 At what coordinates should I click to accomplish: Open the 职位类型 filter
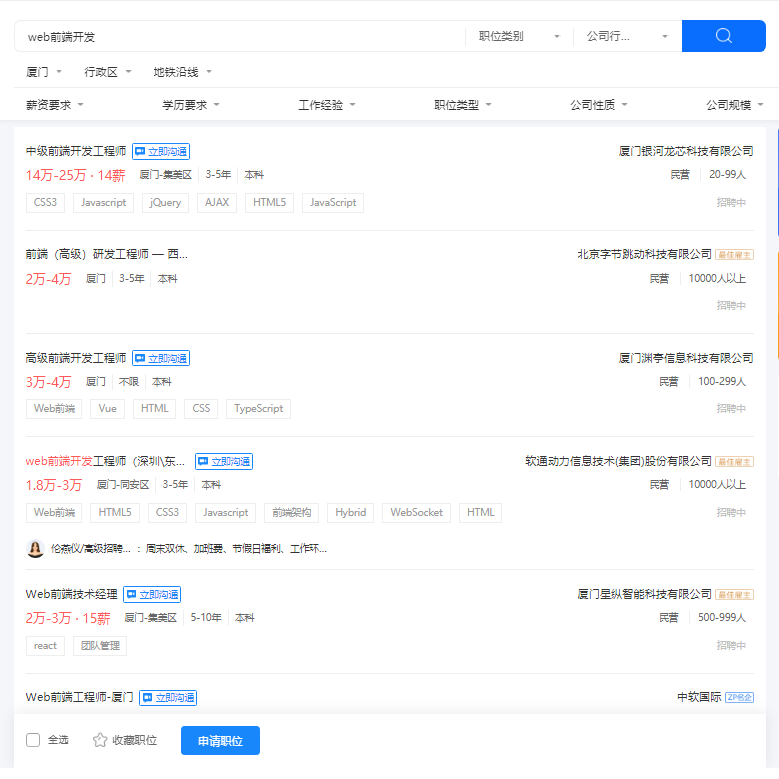[463, 105]
